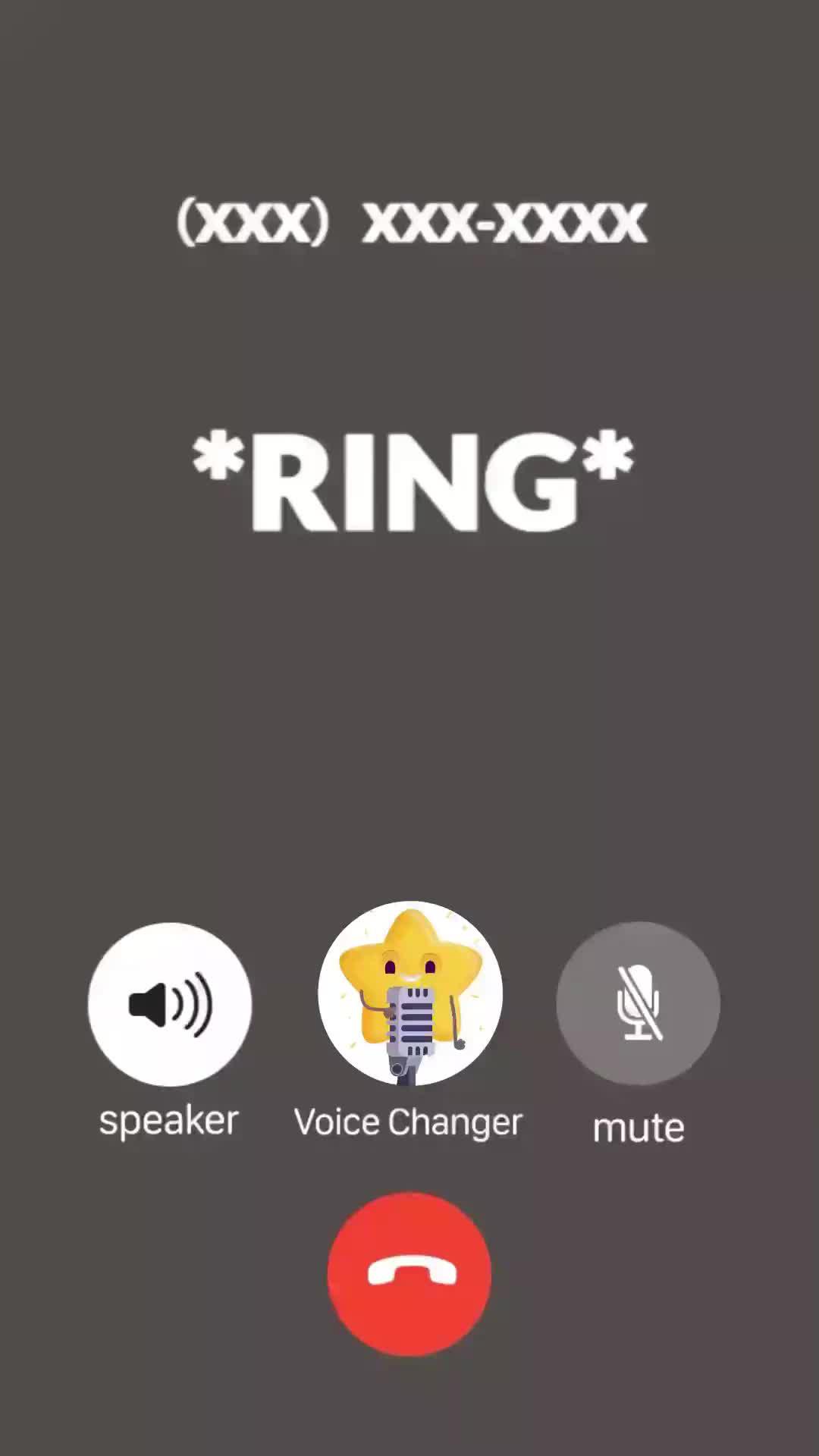Tap the crossed-out microphone icon
This screenshot has height=1456, width=819.
coord(638,1003)
